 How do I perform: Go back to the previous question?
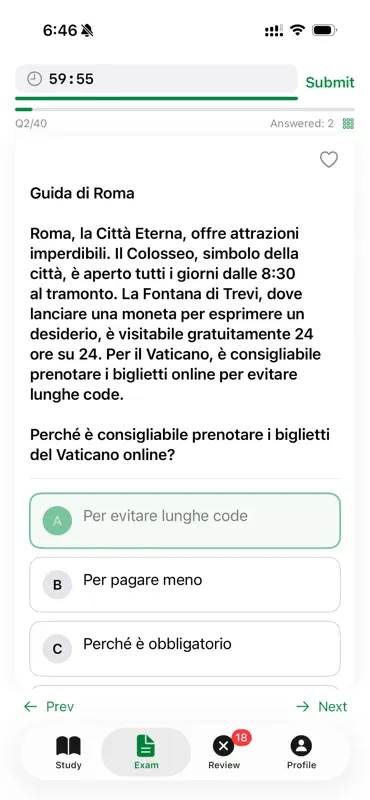[49, 707]
